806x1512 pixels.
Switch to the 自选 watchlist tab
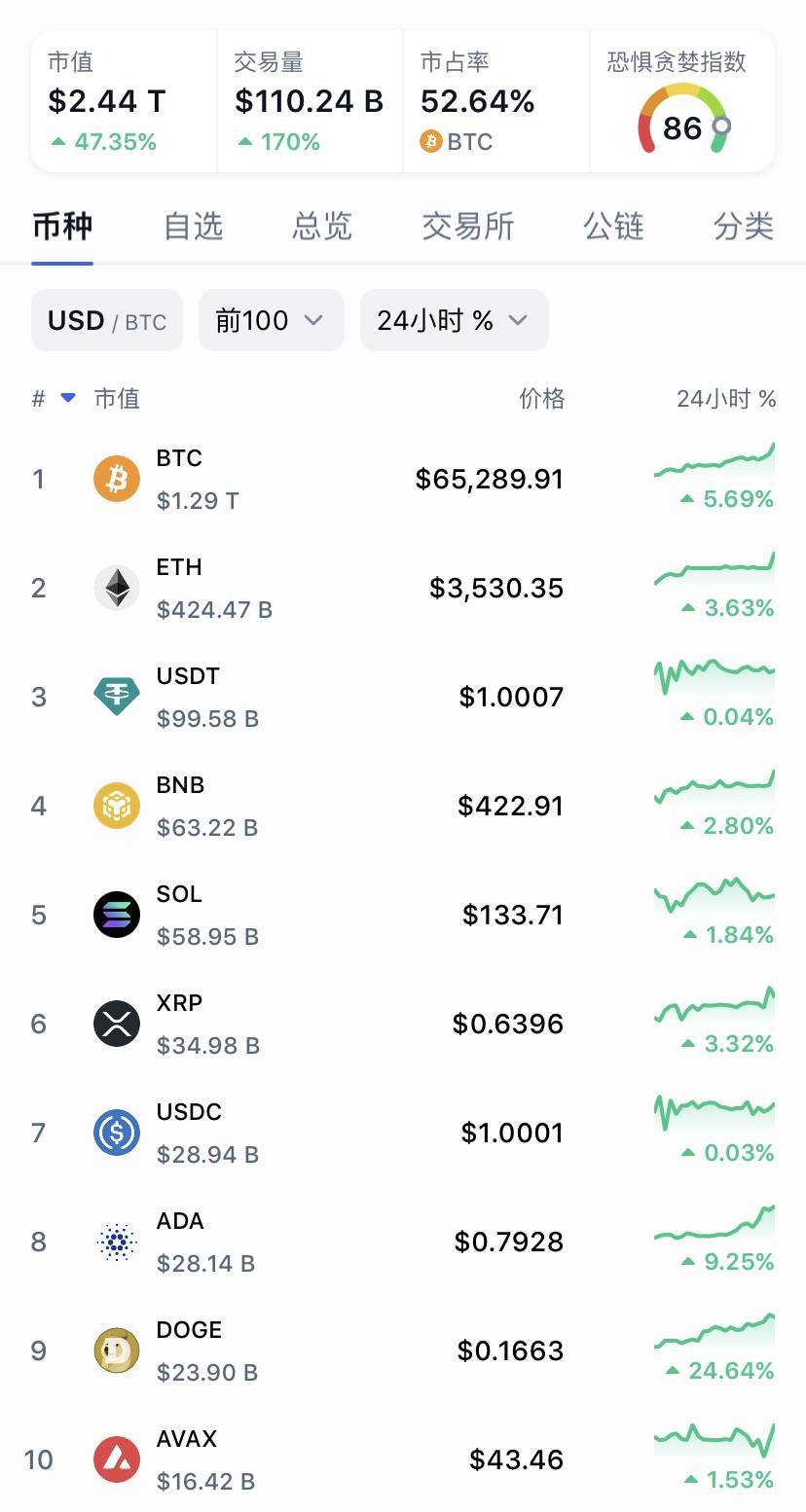[193, 226]
